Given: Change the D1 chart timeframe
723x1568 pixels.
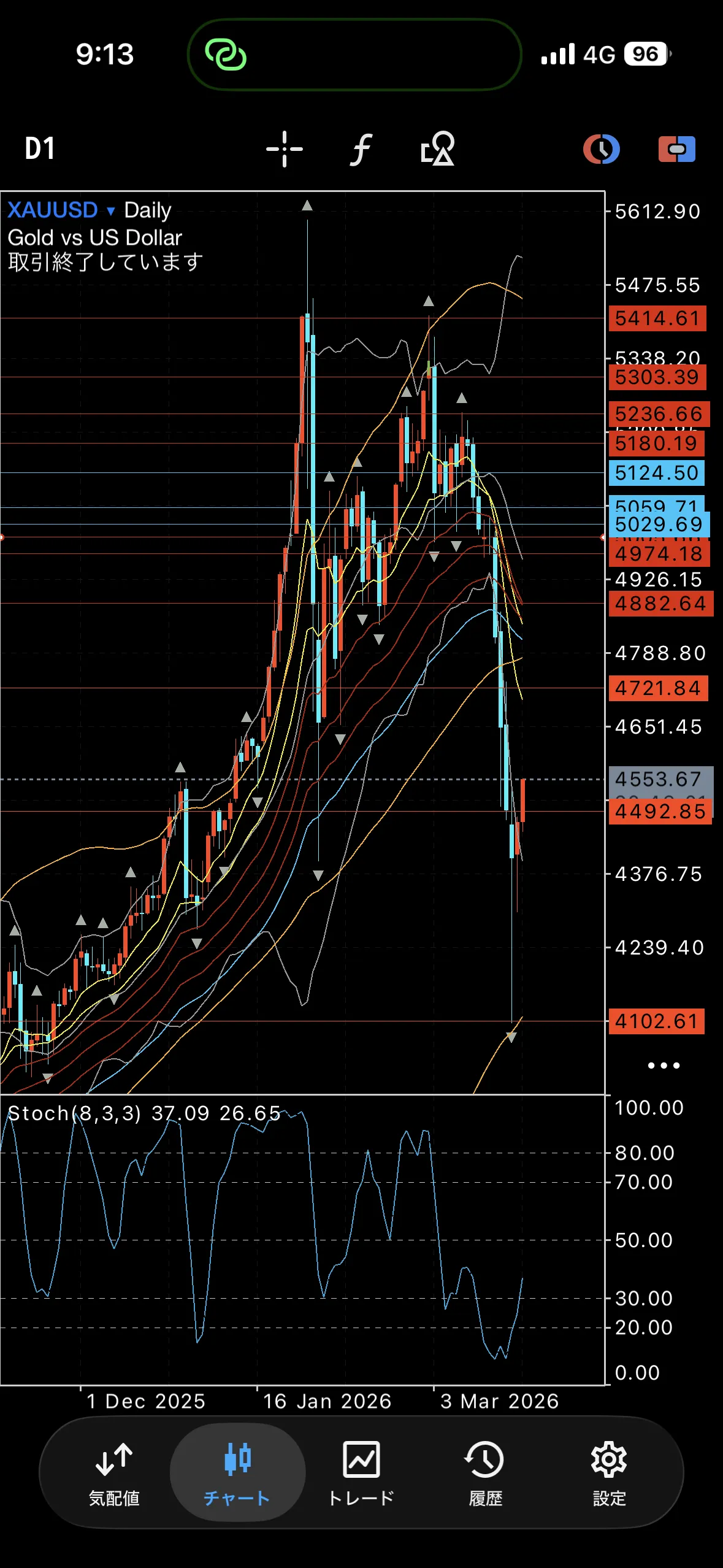Looking at the screenshot, I should pyautogui.click(x=40, y=148).
